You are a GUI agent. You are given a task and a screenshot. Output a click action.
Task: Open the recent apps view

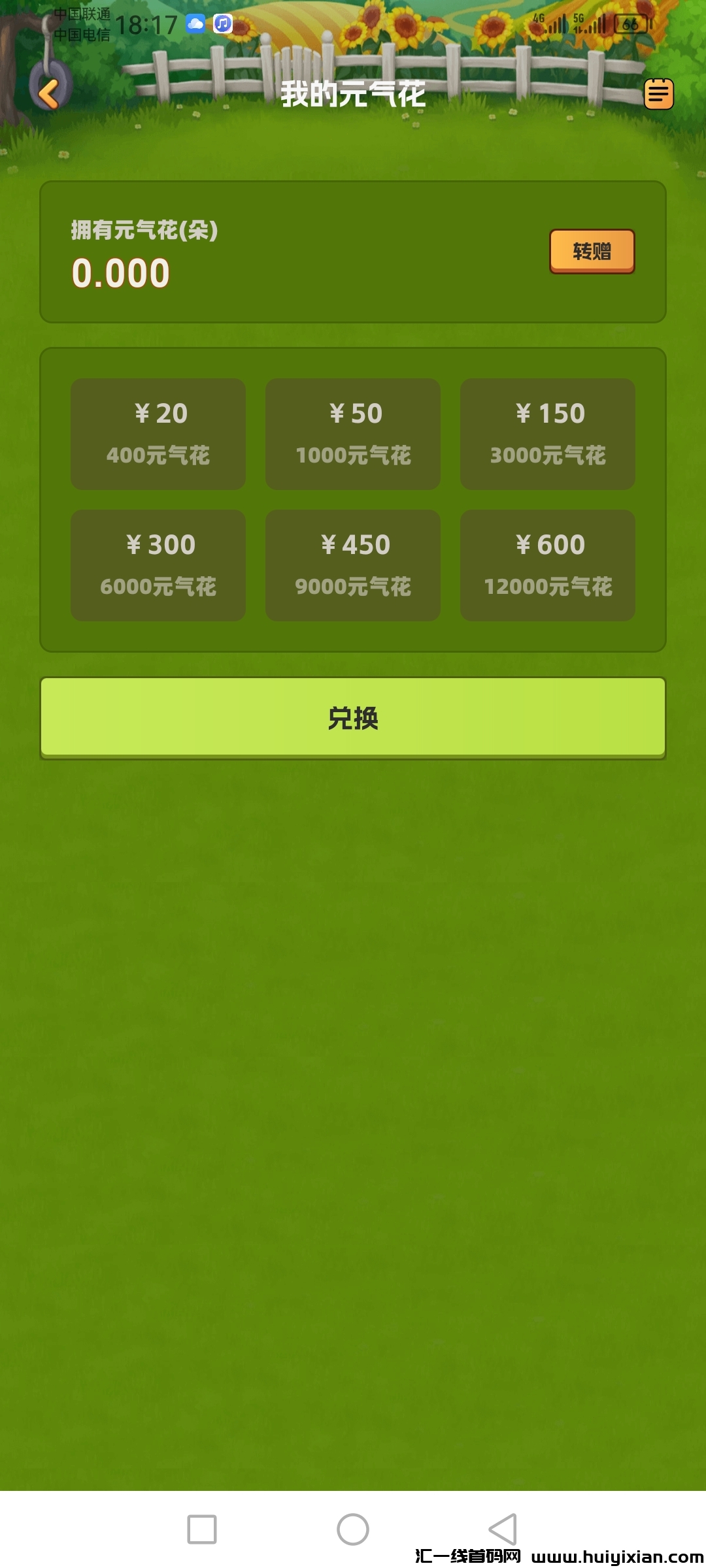(x=202, y=1529)
